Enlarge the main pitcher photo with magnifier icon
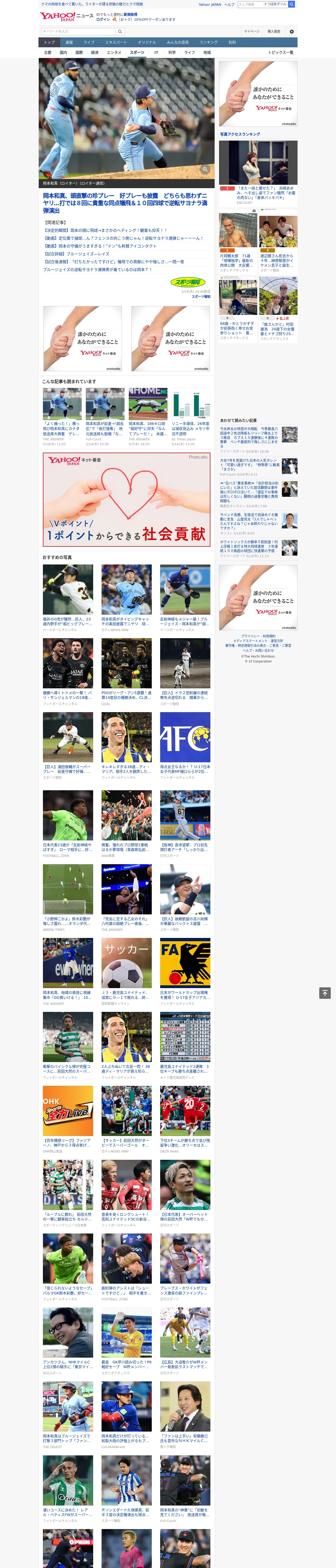Image resolution: width=336 pixels, height=1568 pixels. [205, 170]
